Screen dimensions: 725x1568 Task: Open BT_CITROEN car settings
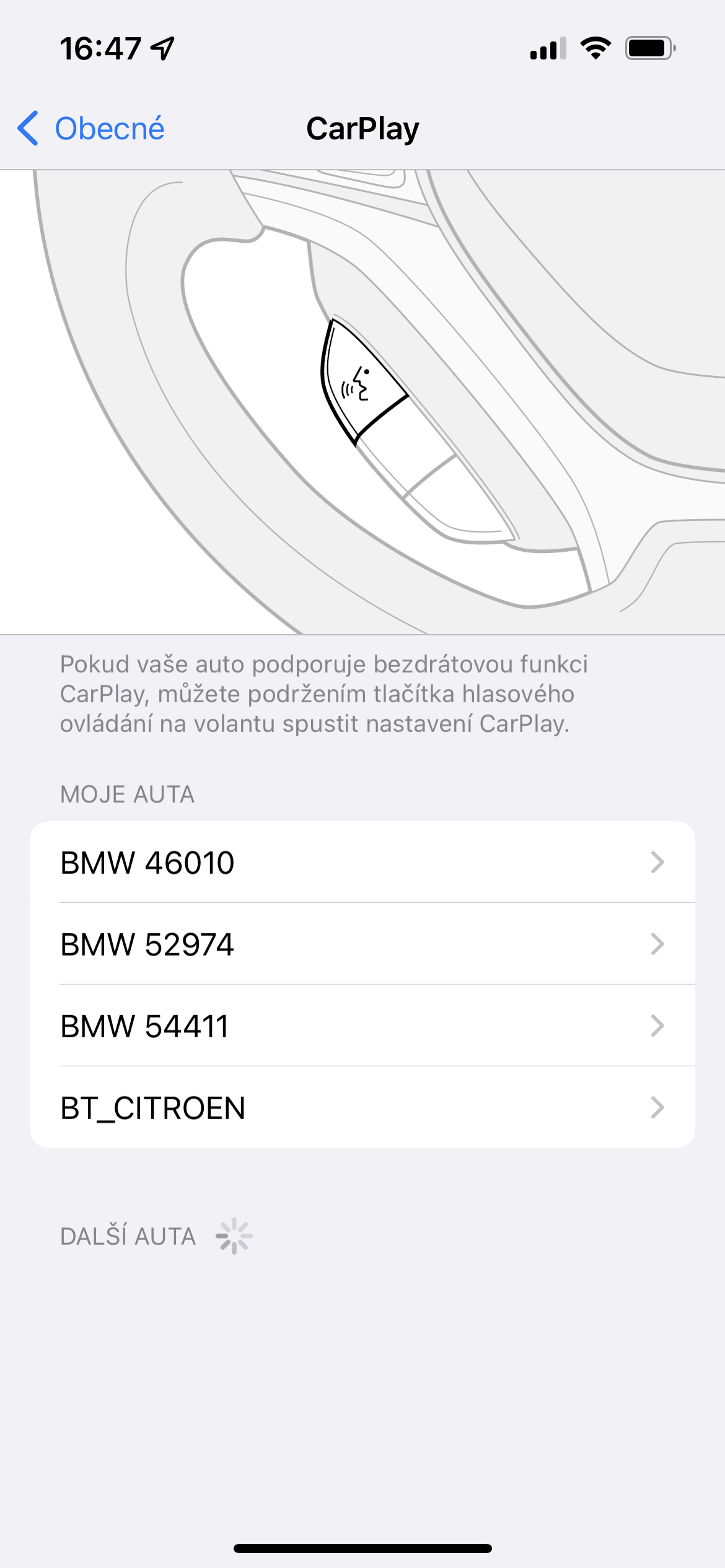tap(362, 1107)
